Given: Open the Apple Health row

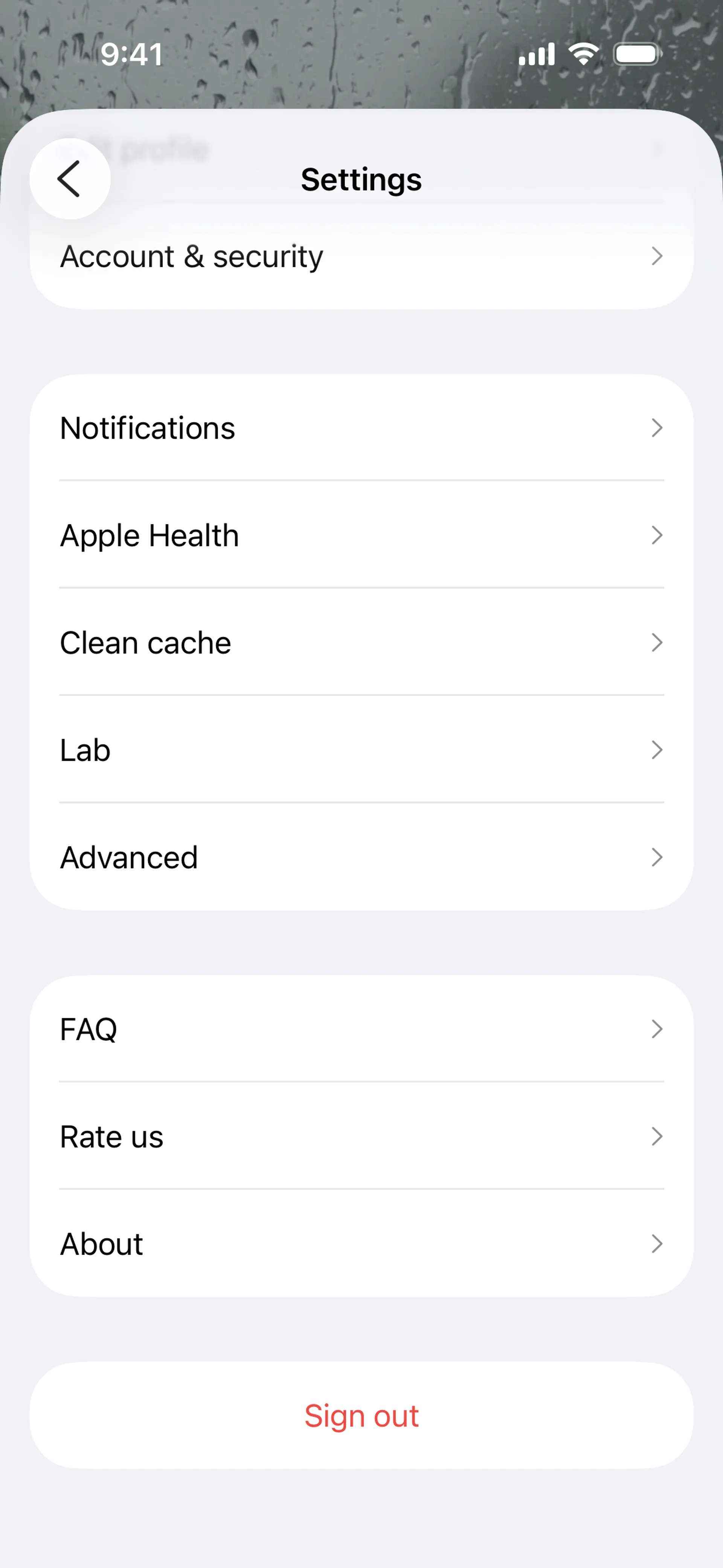Looking at the screenshot, I should (x=361, y=535).
